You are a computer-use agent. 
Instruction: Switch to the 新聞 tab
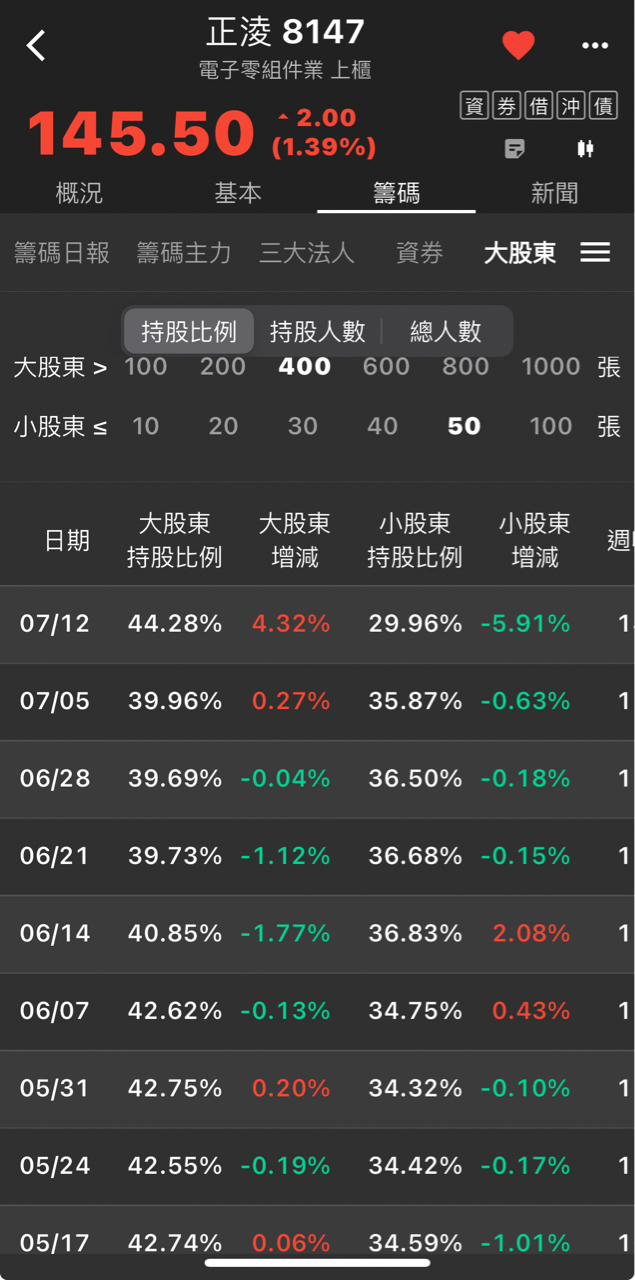pos(555,193)
